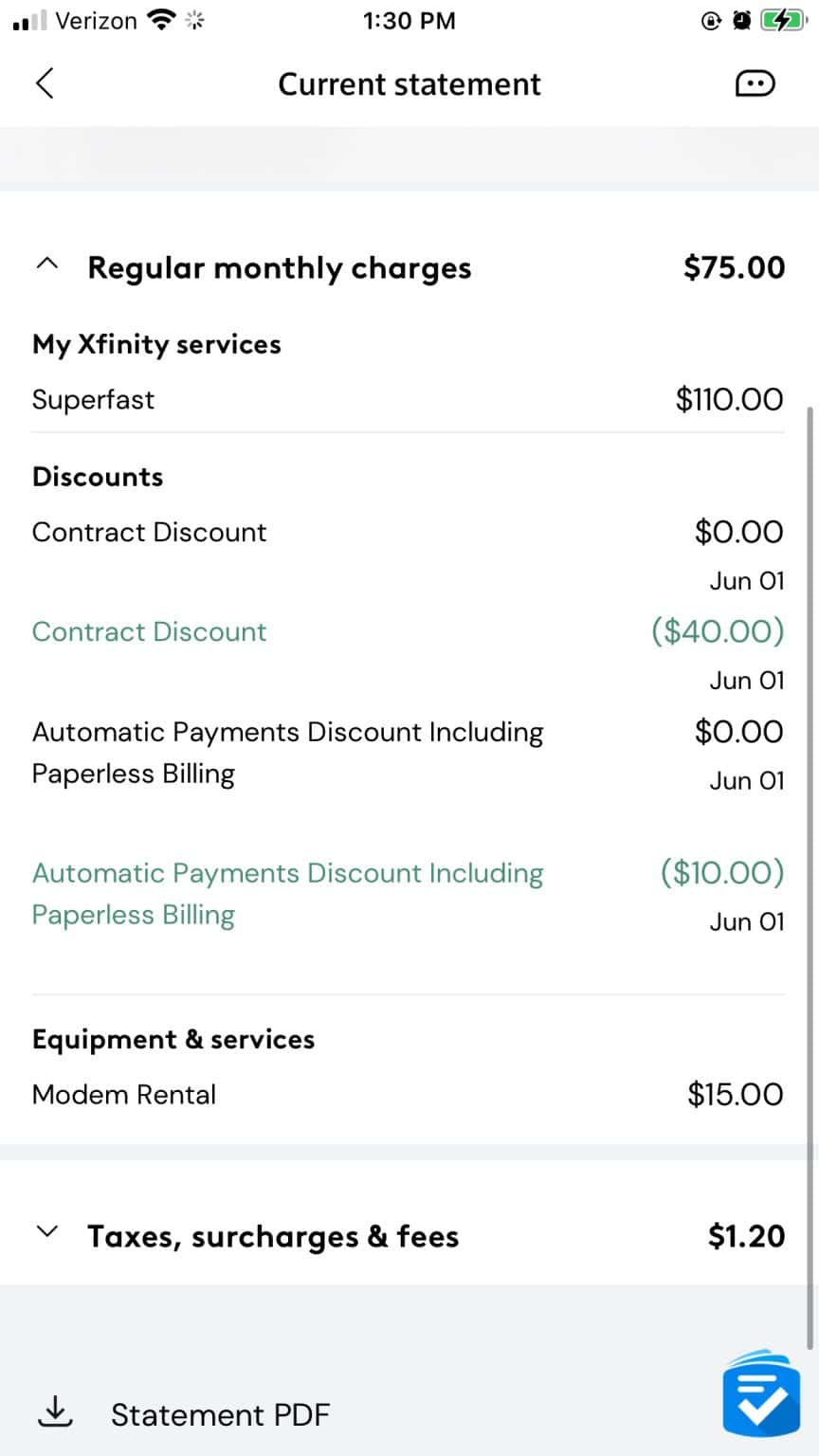
Task: Tap the upward chevron above My Xfinity services
Action: click(x=47, y=264)
